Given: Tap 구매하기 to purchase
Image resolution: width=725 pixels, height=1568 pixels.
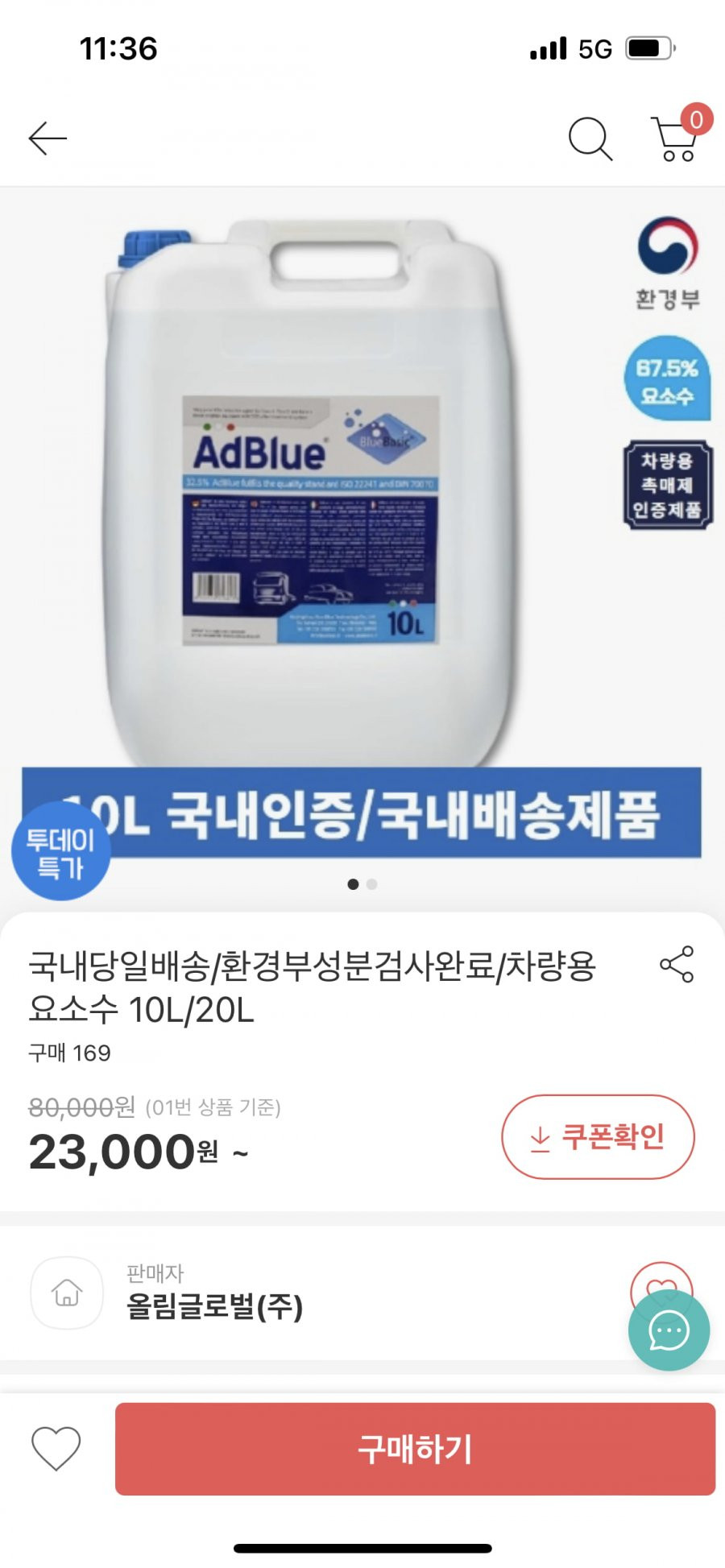Looking at the screenshot, I should tap(415, 1449).
